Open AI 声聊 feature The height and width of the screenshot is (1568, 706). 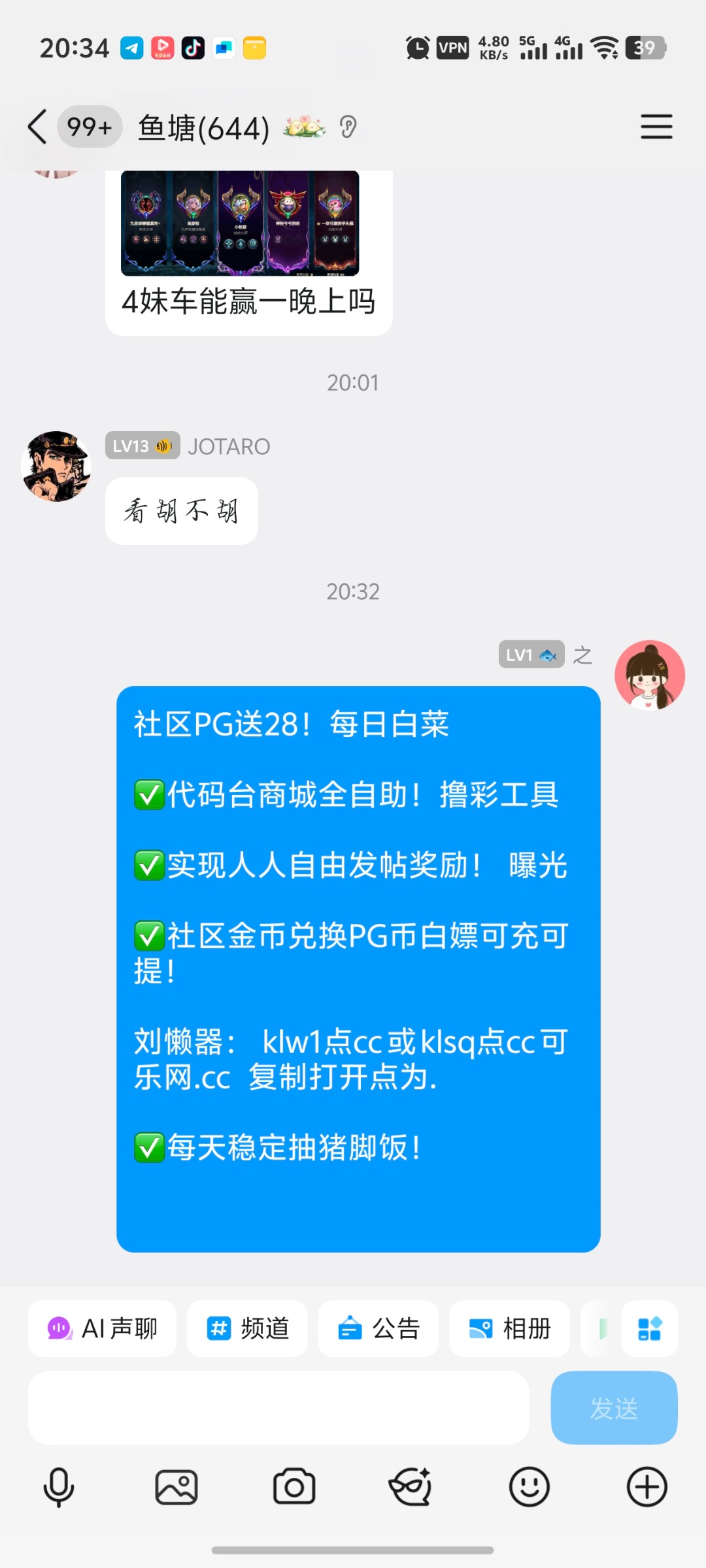click(103, 1328)
